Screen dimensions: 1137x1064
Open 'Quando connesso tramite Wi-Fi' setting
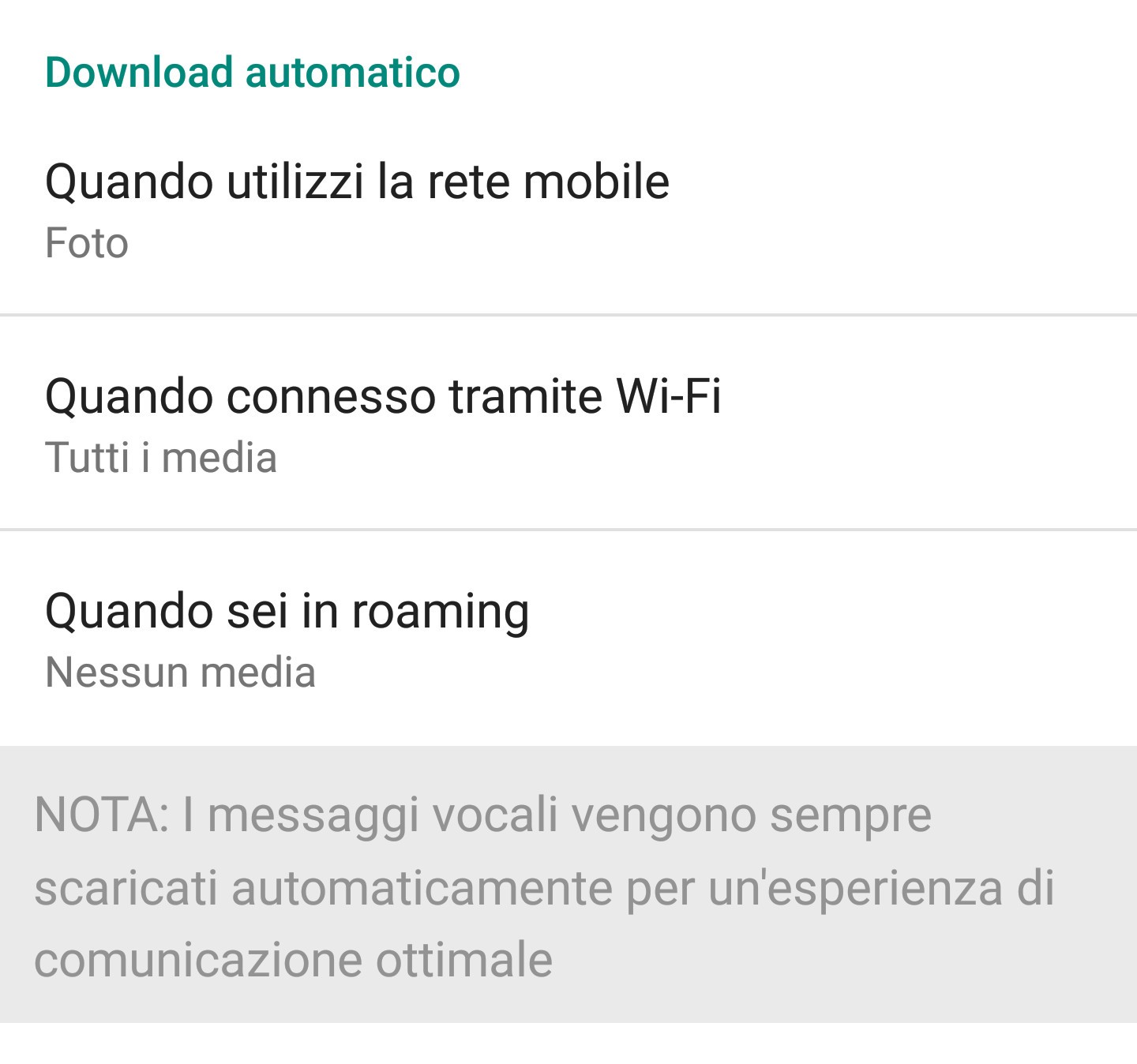coord(383,424)
